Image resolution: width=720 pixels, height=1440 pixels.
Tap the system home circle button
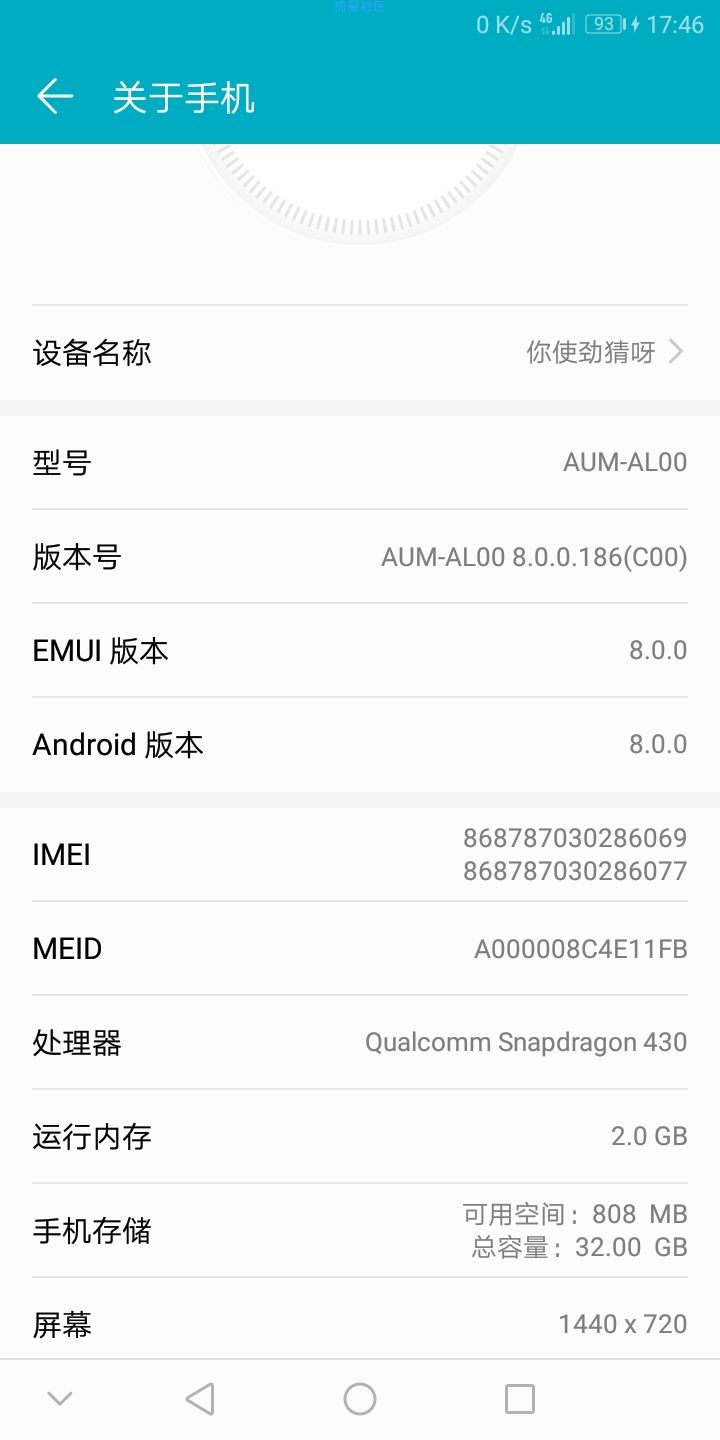click(360, 1399)
